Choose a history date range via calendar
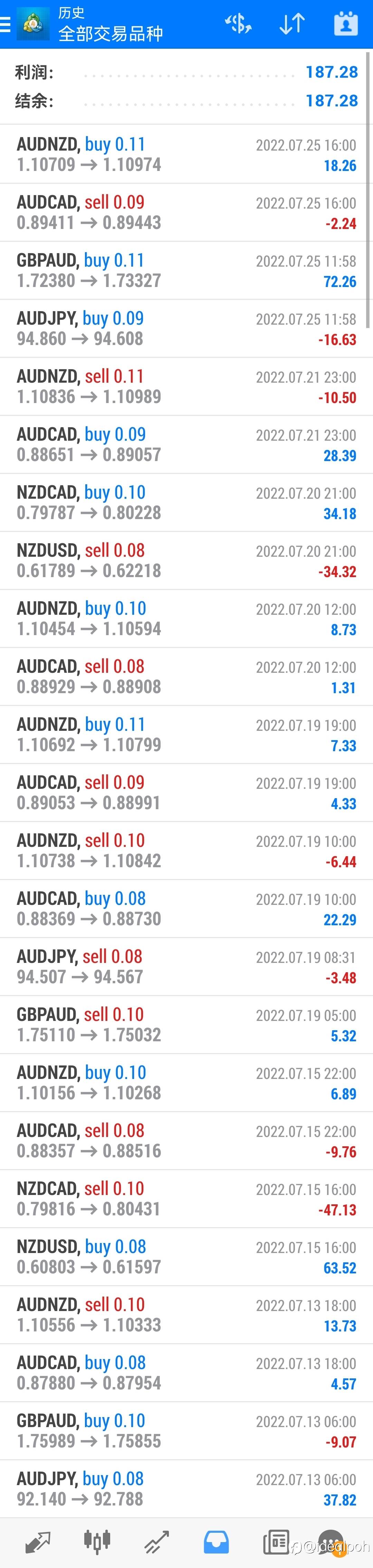This screenshot has height=1568, width=373. pos(346,24)
